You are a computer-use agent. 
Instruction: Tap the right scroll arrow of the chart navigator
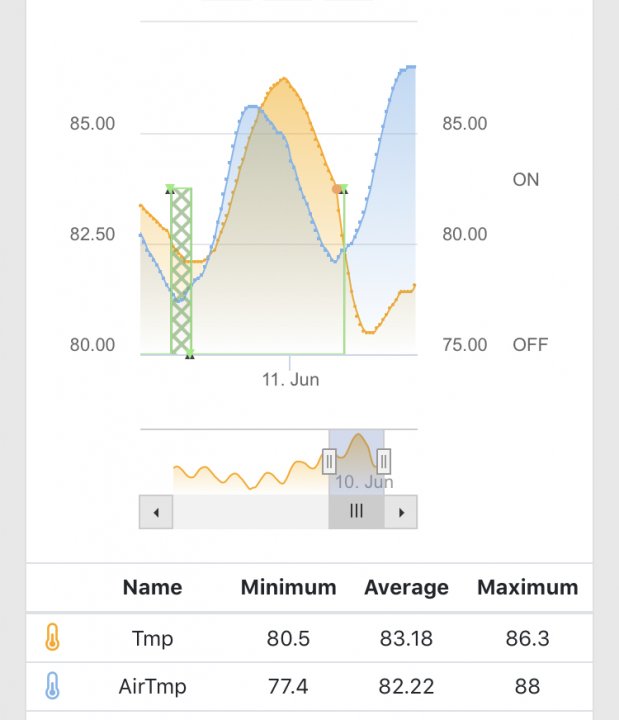[401, 512]
